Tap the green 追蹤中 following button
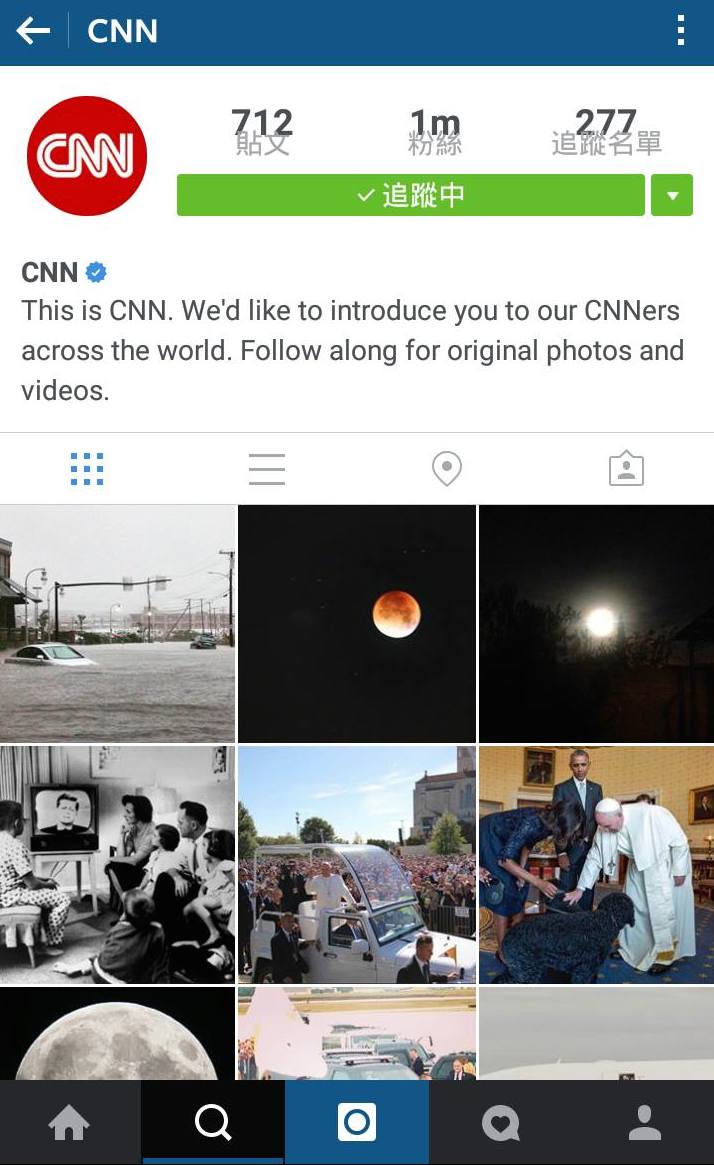 tap(410, 195)
